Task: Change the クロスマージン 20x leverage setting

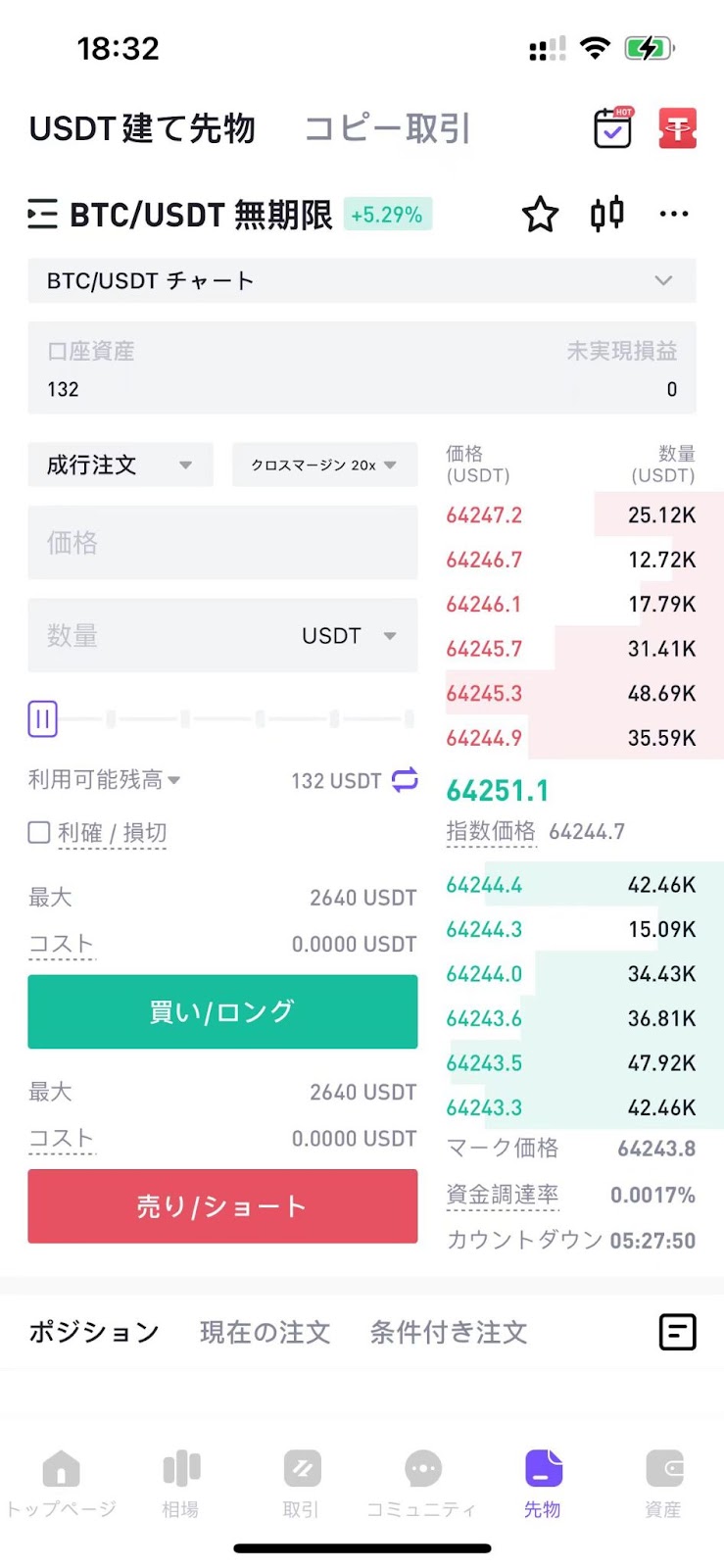Action: coord(324,465)
